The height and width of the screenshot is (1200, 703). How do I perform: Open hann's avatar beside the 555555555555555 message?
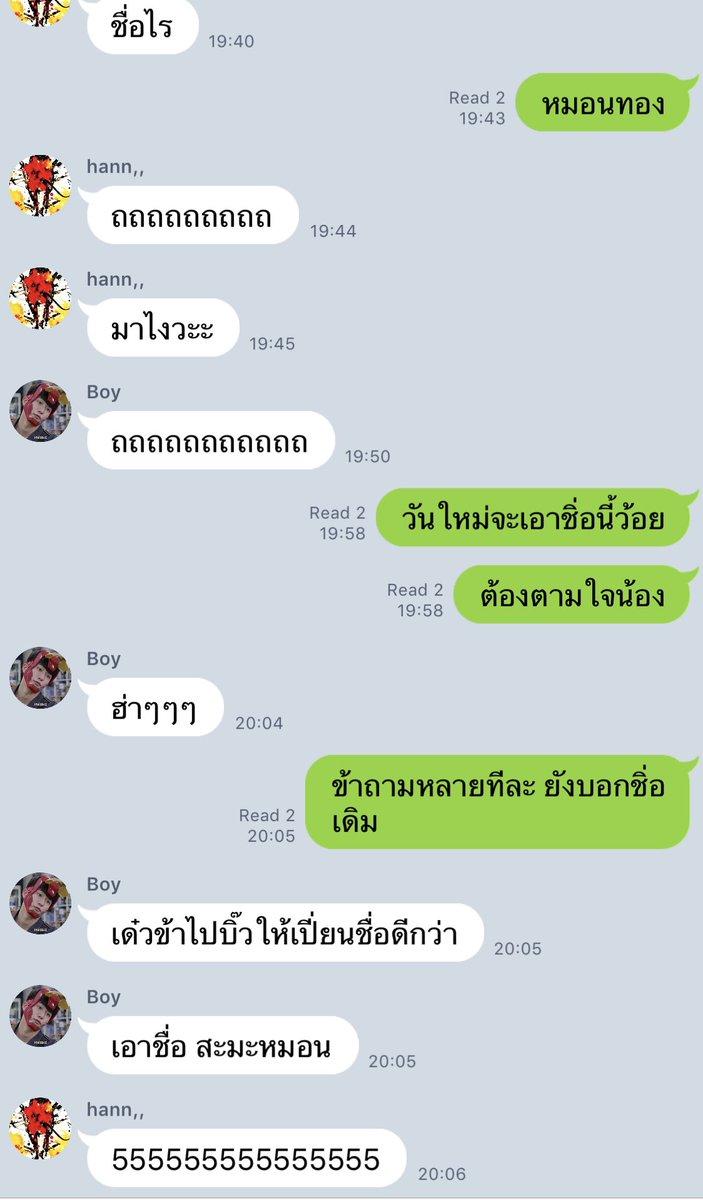(x=40, y=1128)
